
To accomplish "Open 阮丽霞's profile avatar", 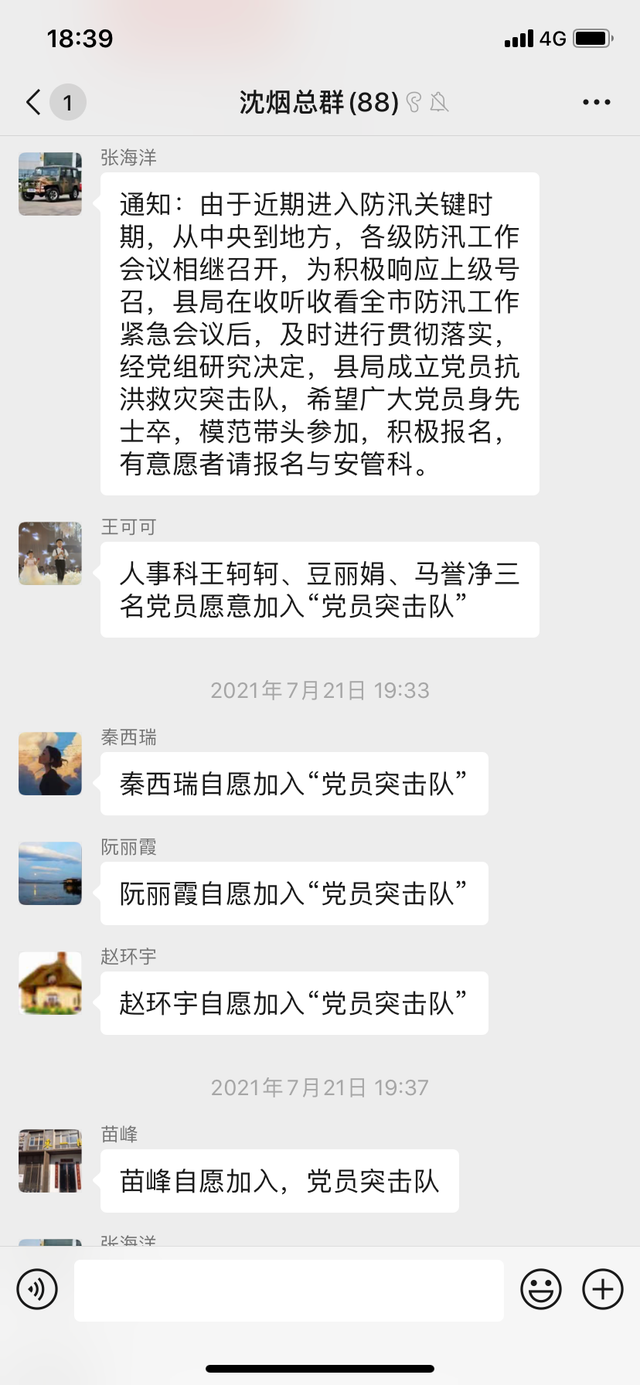I will [x=50, y=873].
